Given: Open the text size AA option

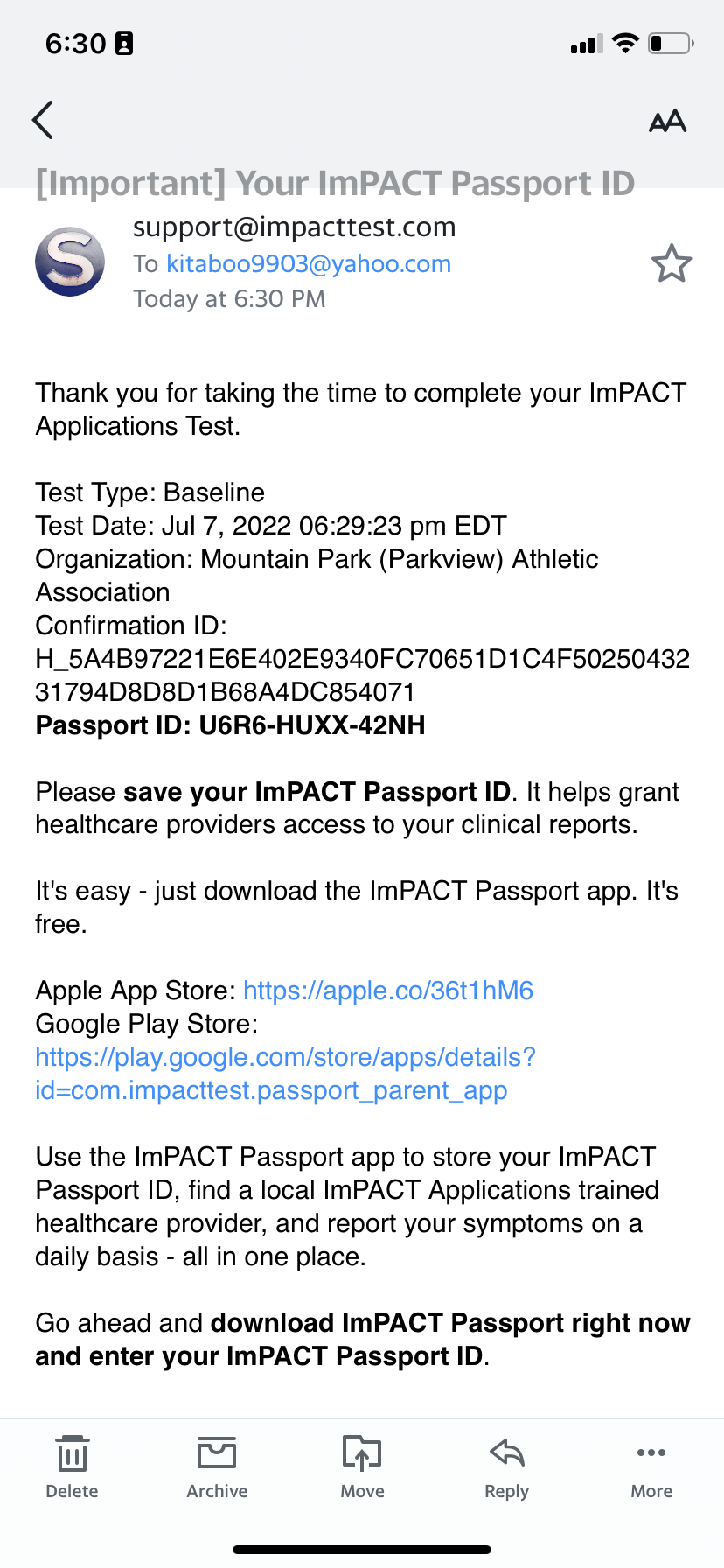Looking at the screenshot, I should pyautogui.click(x=667, y=121).
